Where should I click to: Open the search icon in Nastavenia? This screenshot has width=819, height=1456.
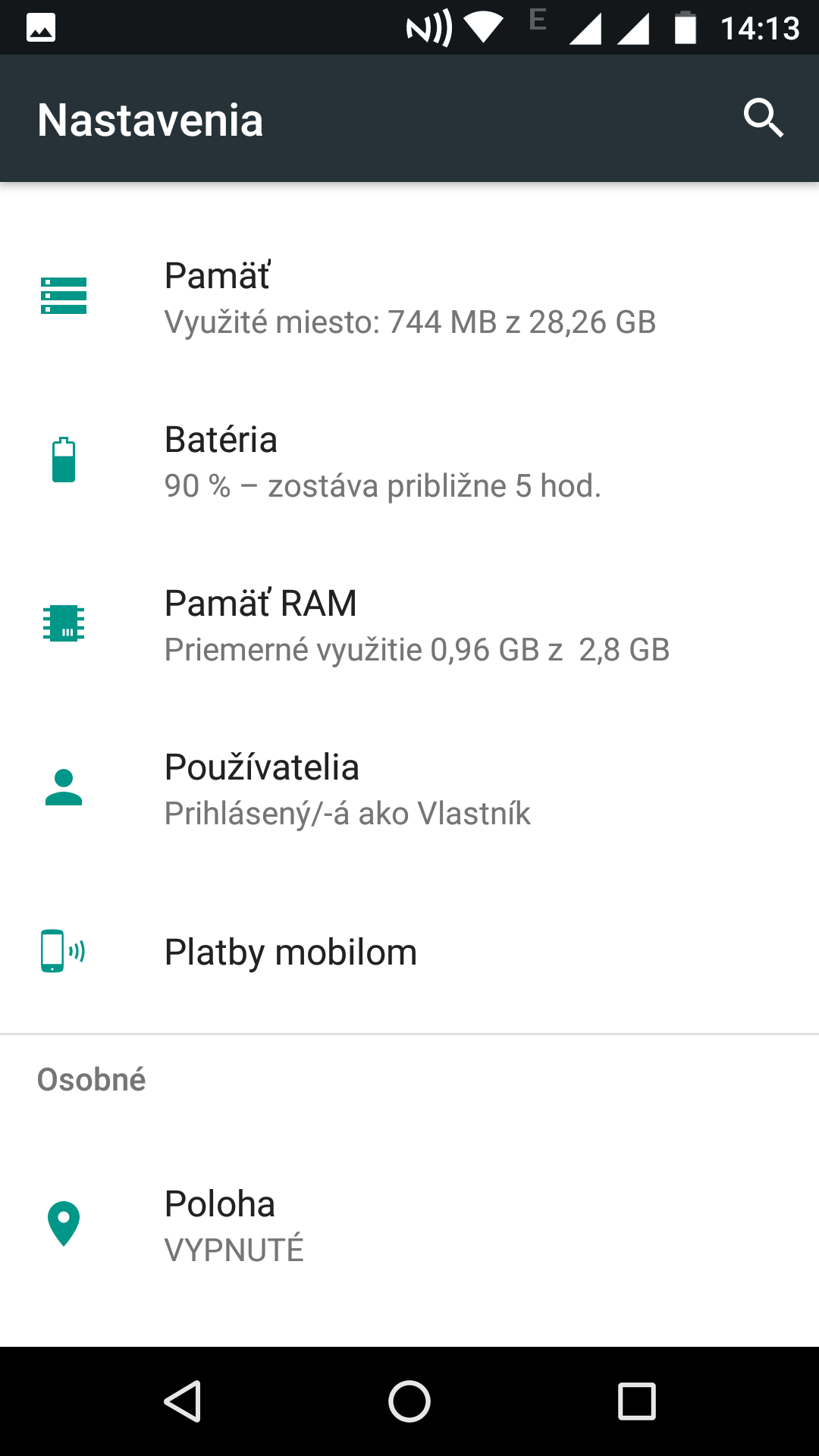coord(763,118)
